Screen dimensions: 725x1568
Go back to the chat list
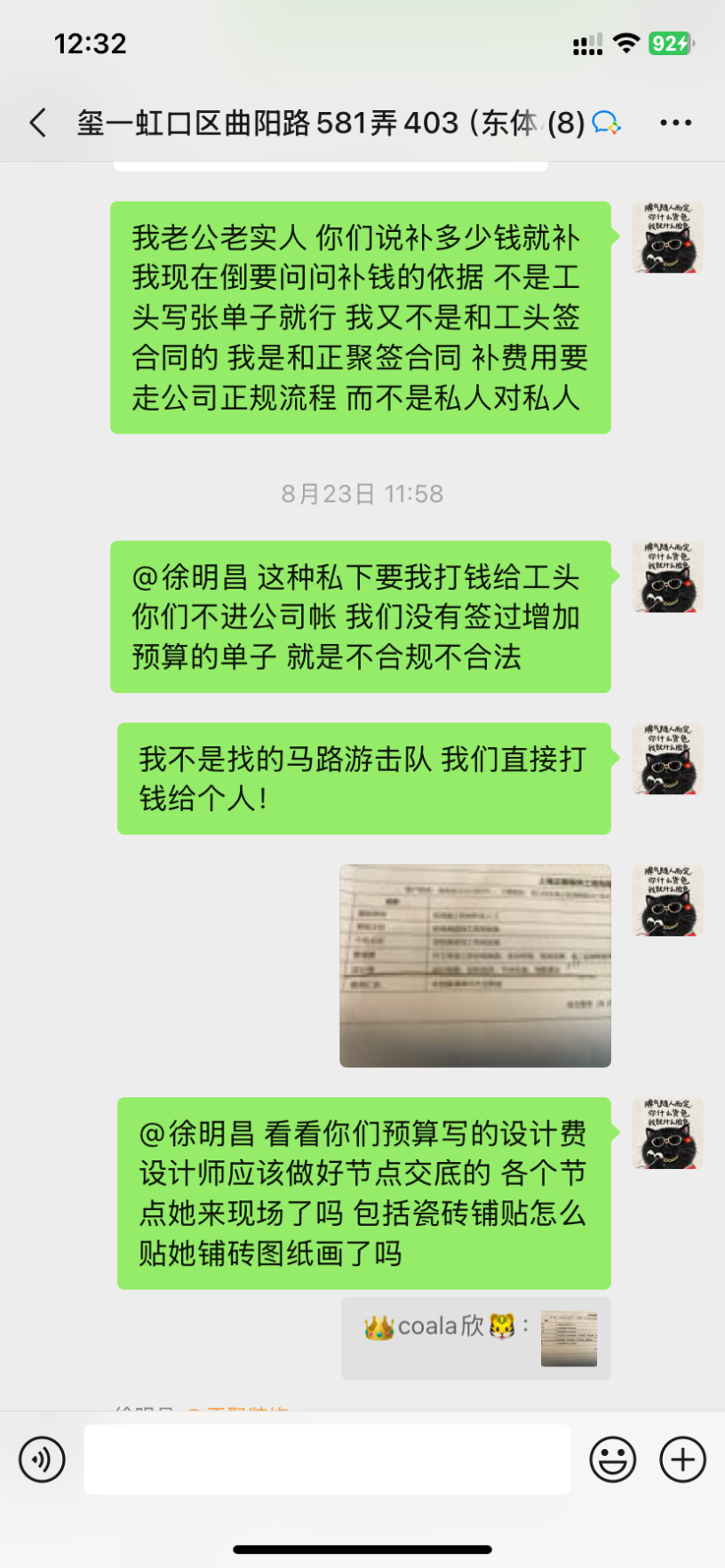pyautogui.click(x=37, y=123)
